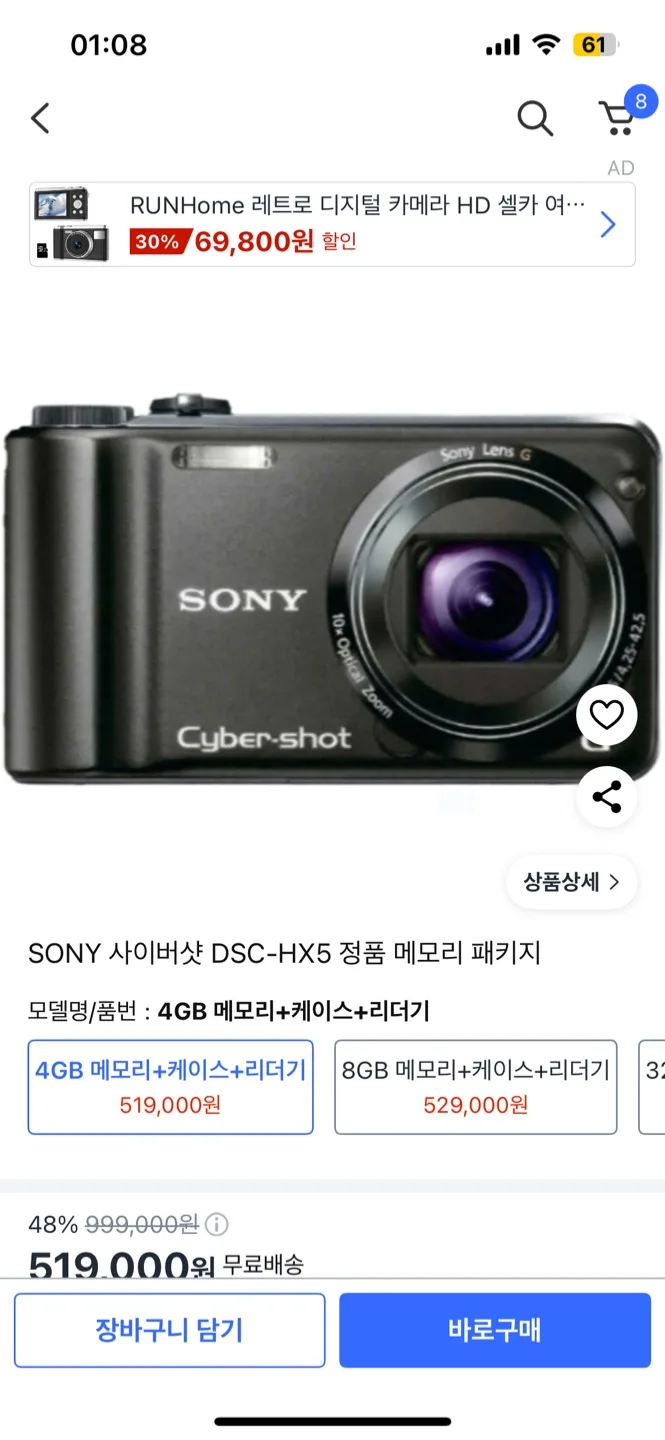This screenshot has height=1440, width=665.
Task: Open the RUNHome retro camera ad banner
Action: click(332, 224)
